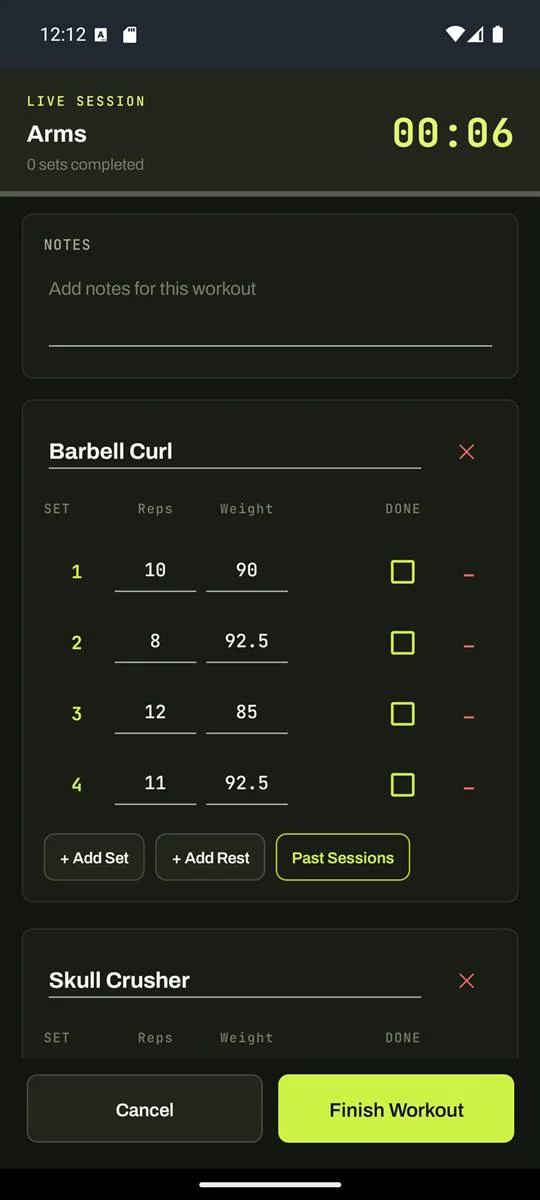The height and width of the screenshot is (1200, 540).
Task: Delete Barbell Curl set 4
Action: click(x=468, y=788)
